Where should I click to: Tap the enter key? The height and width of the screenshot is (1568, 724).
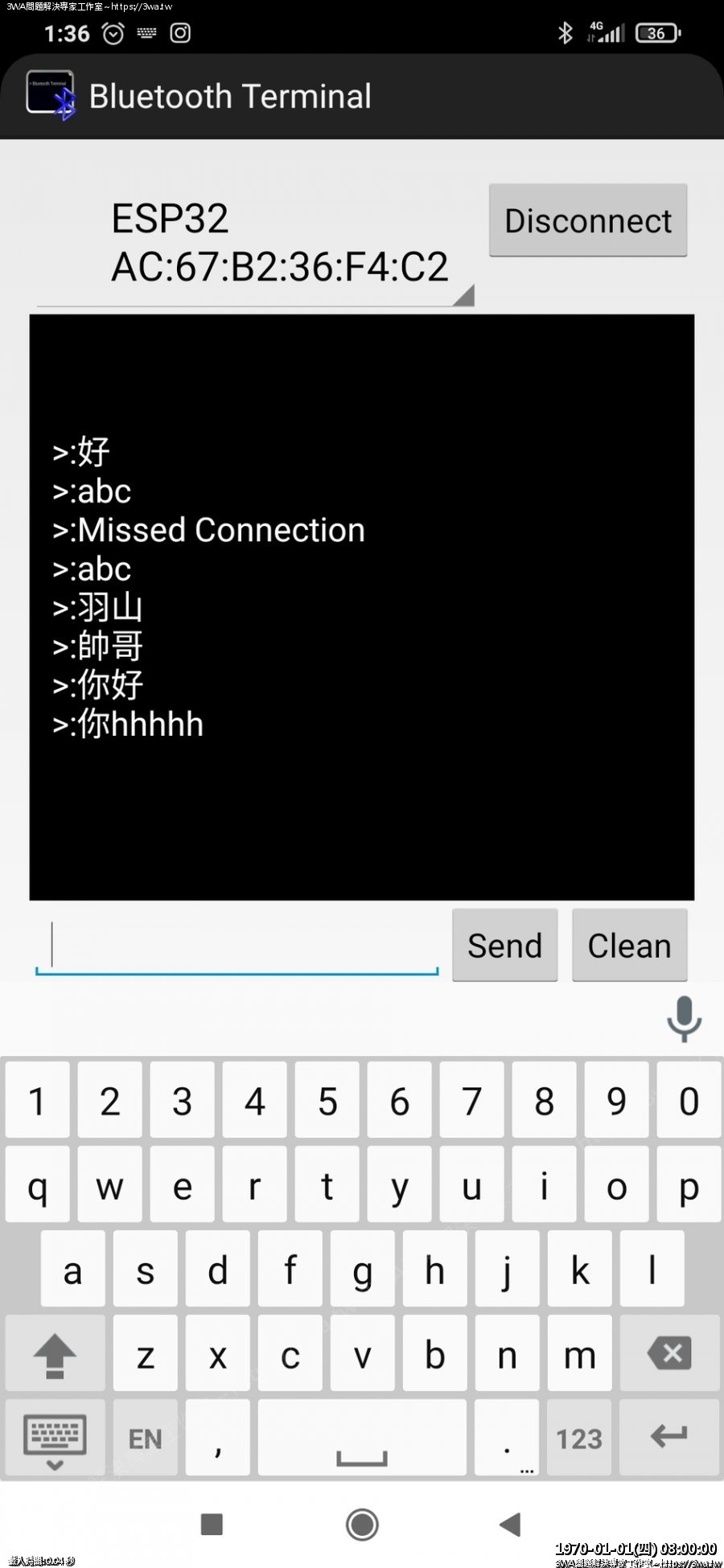(x=669, y=1436)
